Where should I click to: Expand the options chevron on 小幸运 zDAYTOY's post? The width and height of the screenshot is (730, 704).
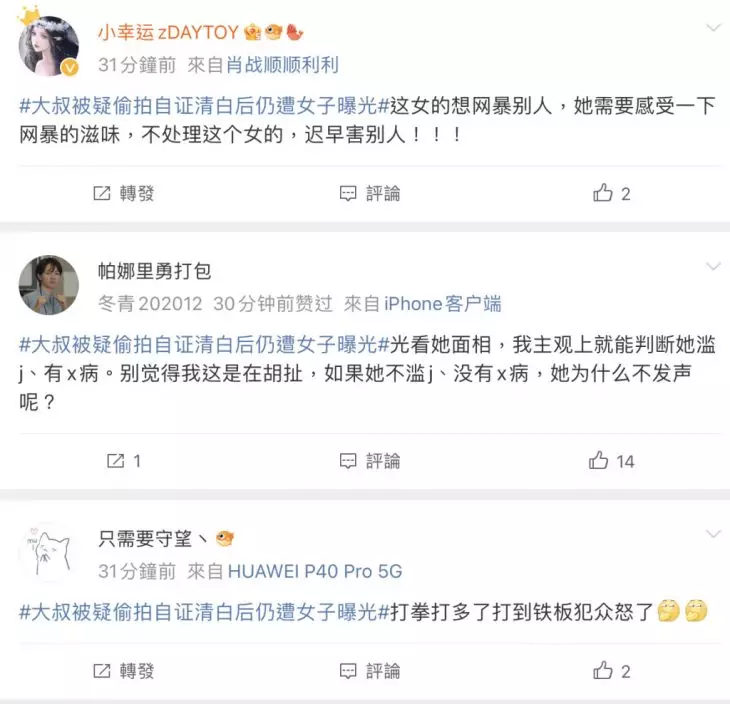pyautogui.click(x=713, y=27)
